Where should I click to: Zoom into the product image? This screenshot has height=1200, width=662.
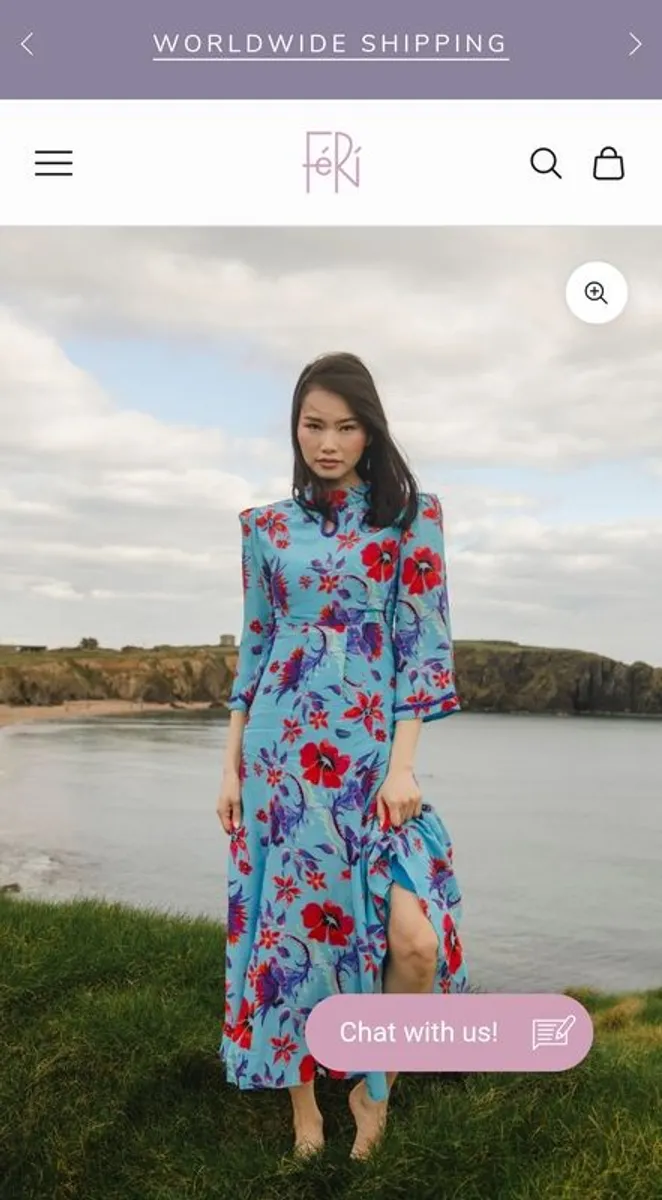point(596,293)
